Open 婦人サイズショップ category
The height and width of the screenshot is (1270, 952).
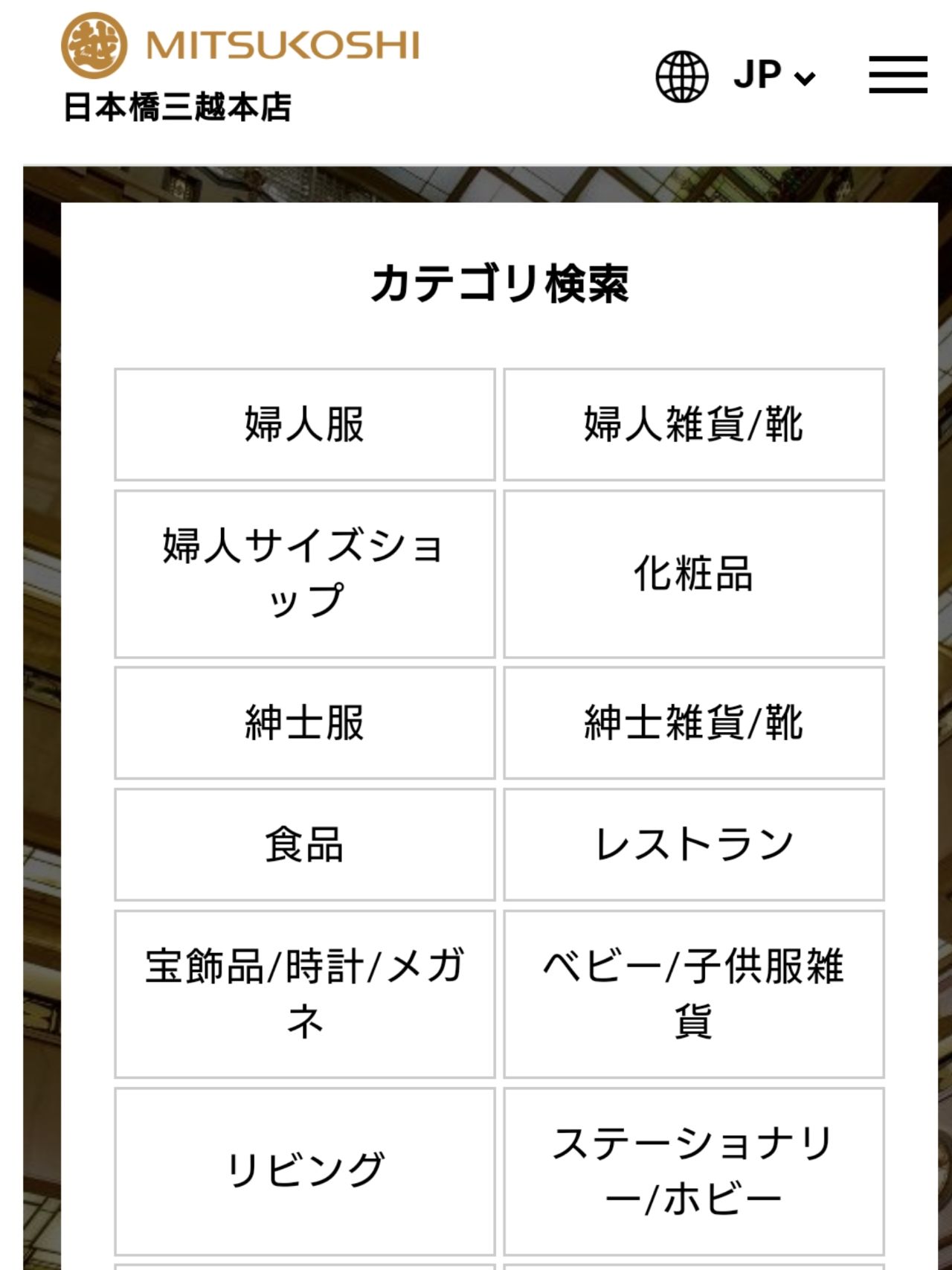(304, 574)
